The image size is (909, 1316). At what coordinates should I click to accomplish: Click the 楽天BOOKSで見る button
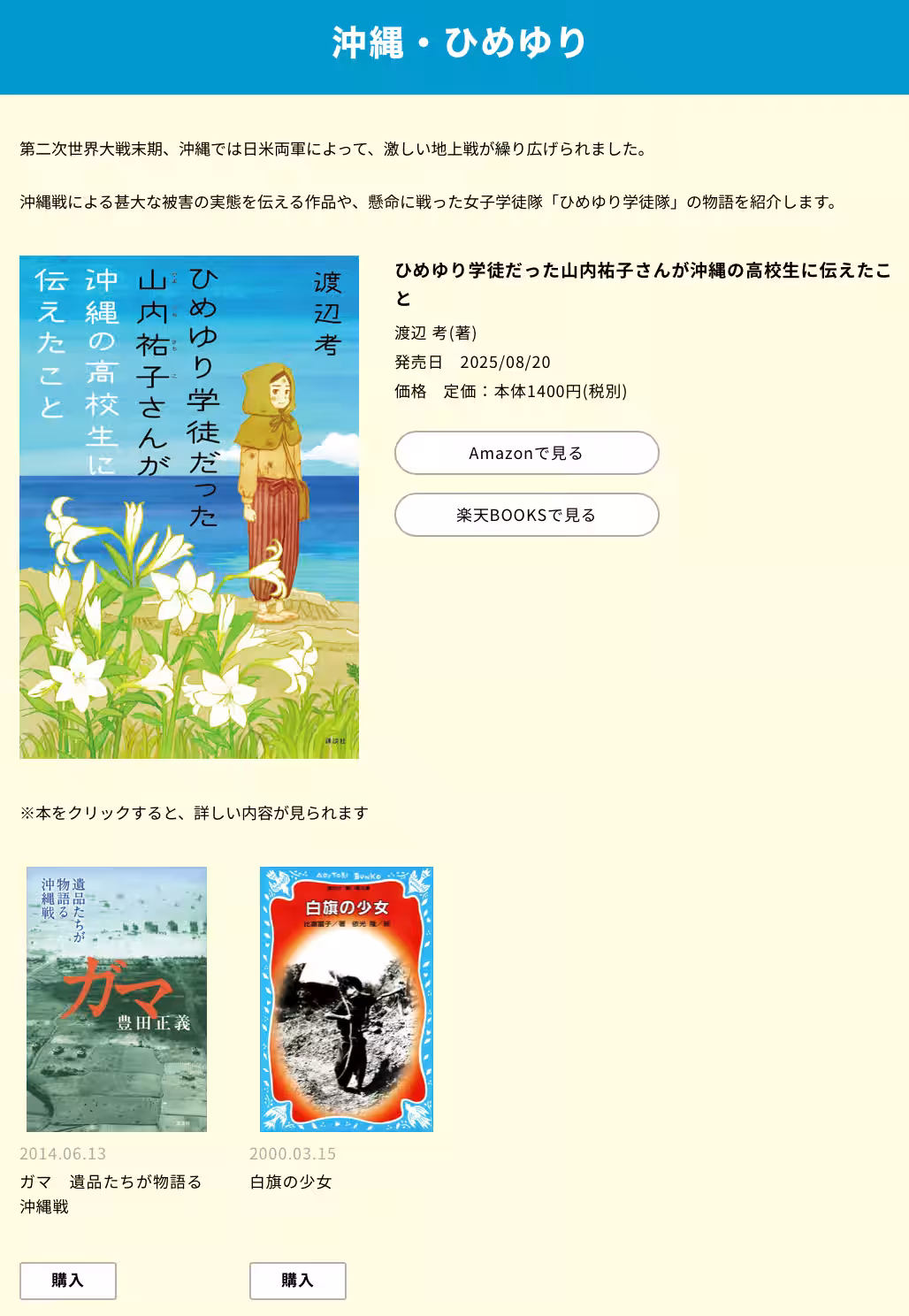[526, 514]
